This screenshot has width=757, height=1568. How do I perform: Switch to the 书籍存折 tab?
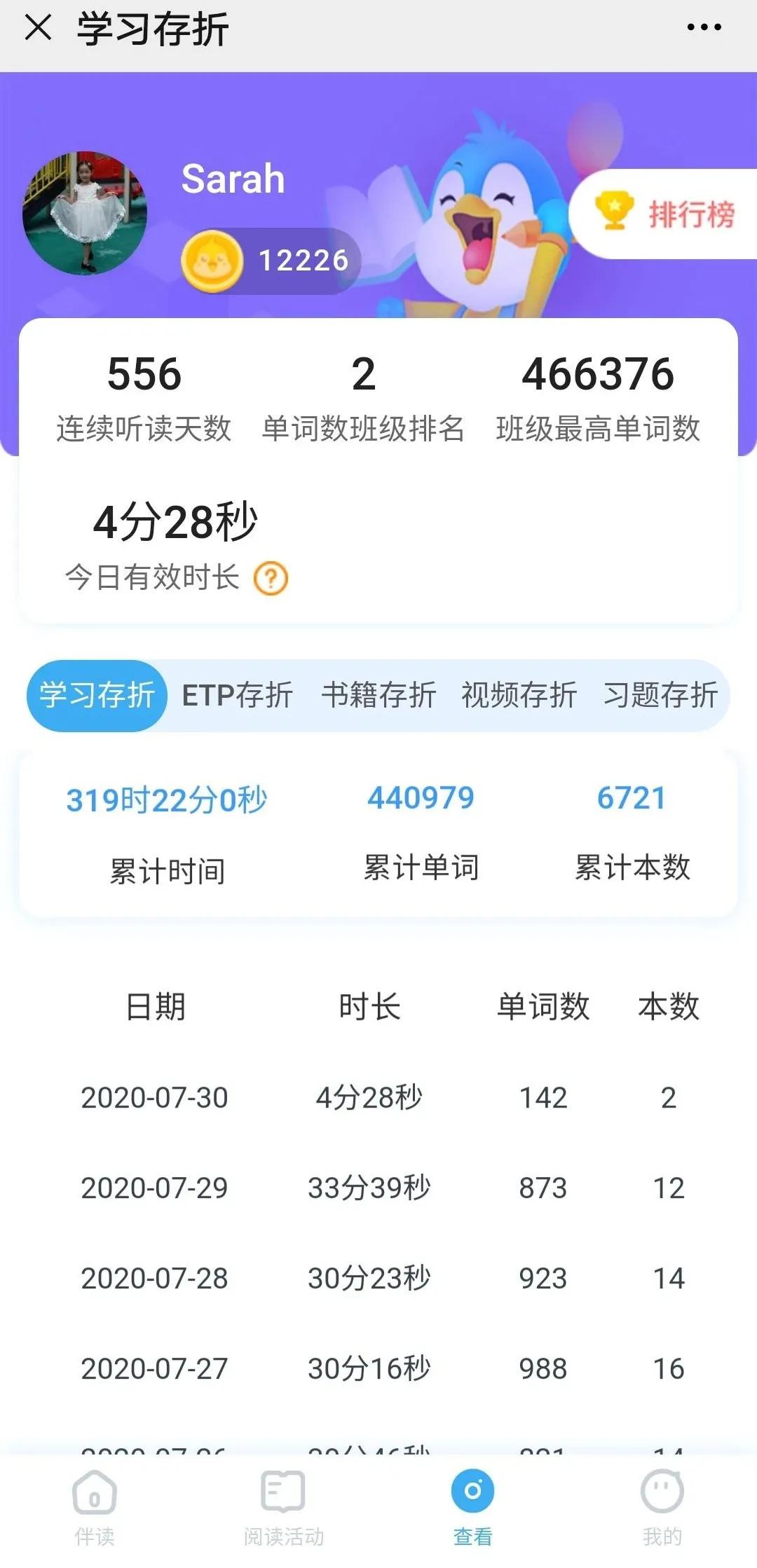tap(378, 695)
